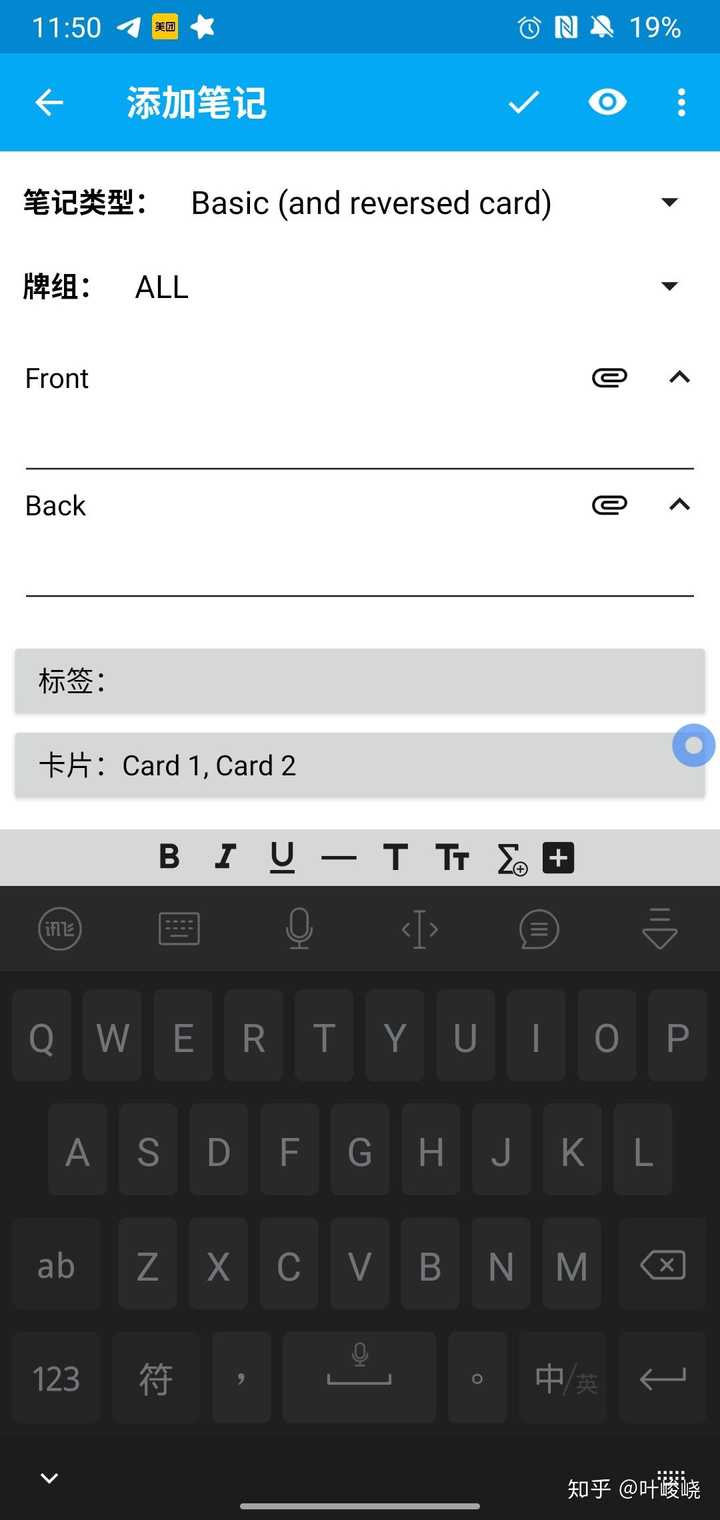
Task: Collapse the Back field
Action: [x=679, y=505]
